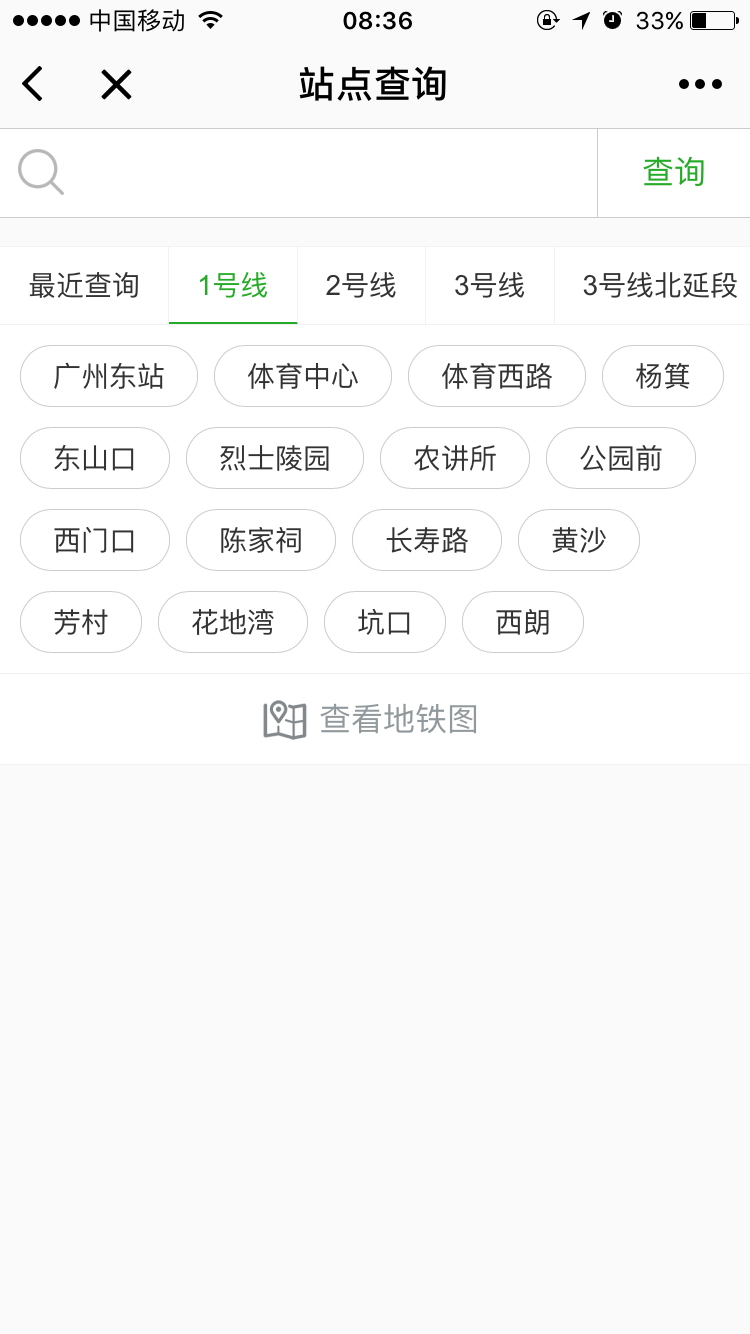Select the 西朗 station chip
Screen dimensions: 750x1334
523,622
